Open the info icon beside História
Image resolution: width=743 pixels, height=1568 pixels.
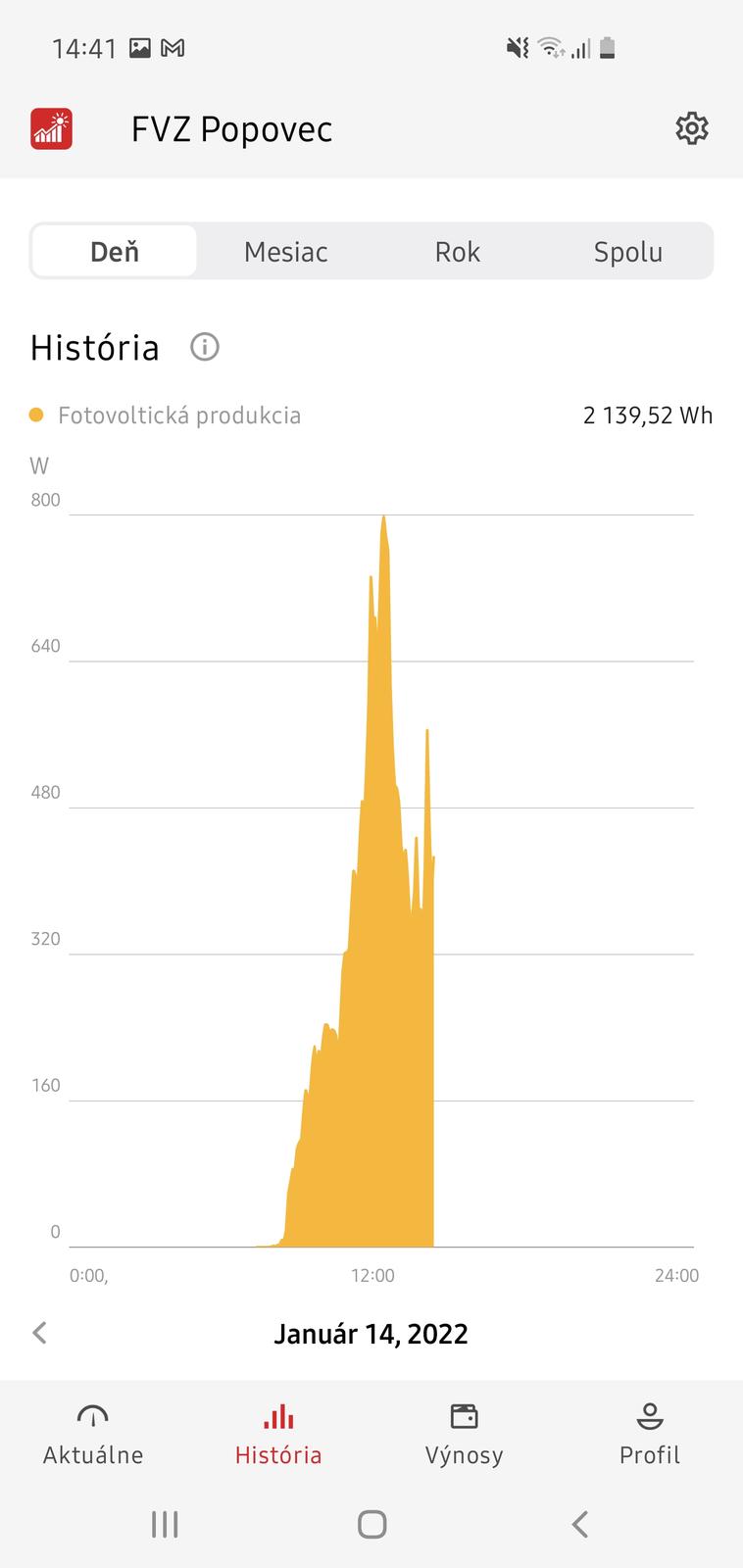pos(205,347)
